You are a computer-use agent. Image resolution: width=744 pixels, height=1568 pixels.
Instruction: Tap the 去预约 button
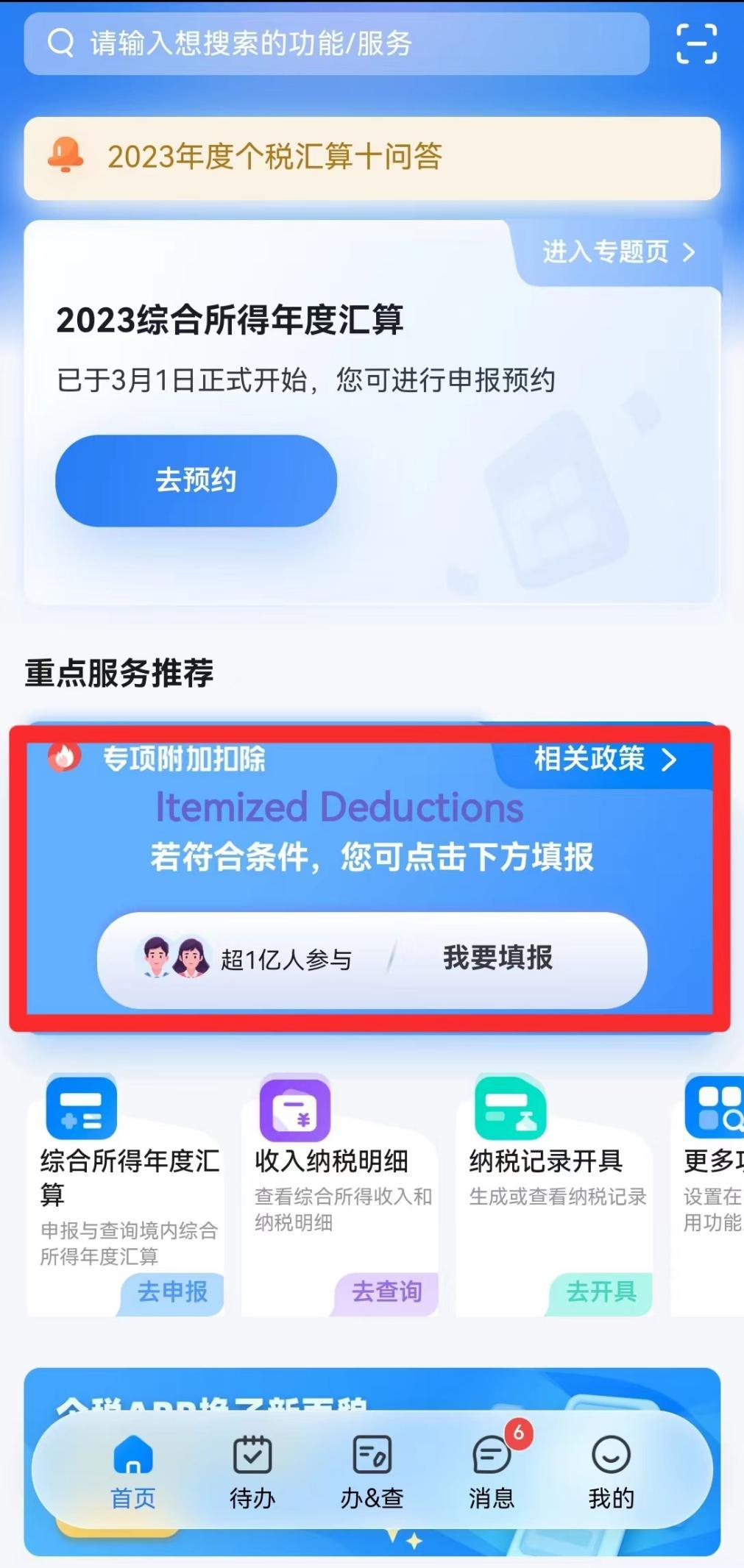pyautogui.click(x=196, y=480)
